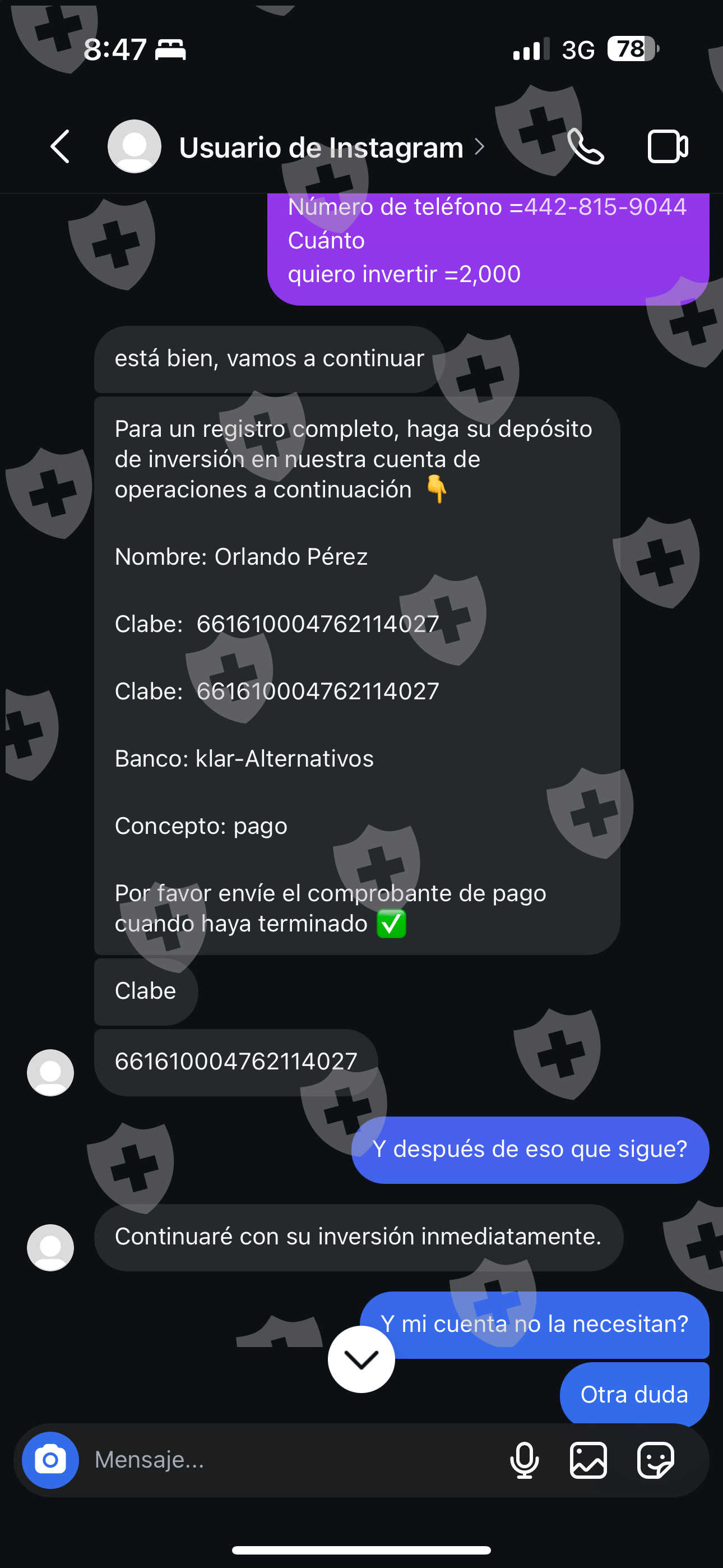Start a video call

668,147
